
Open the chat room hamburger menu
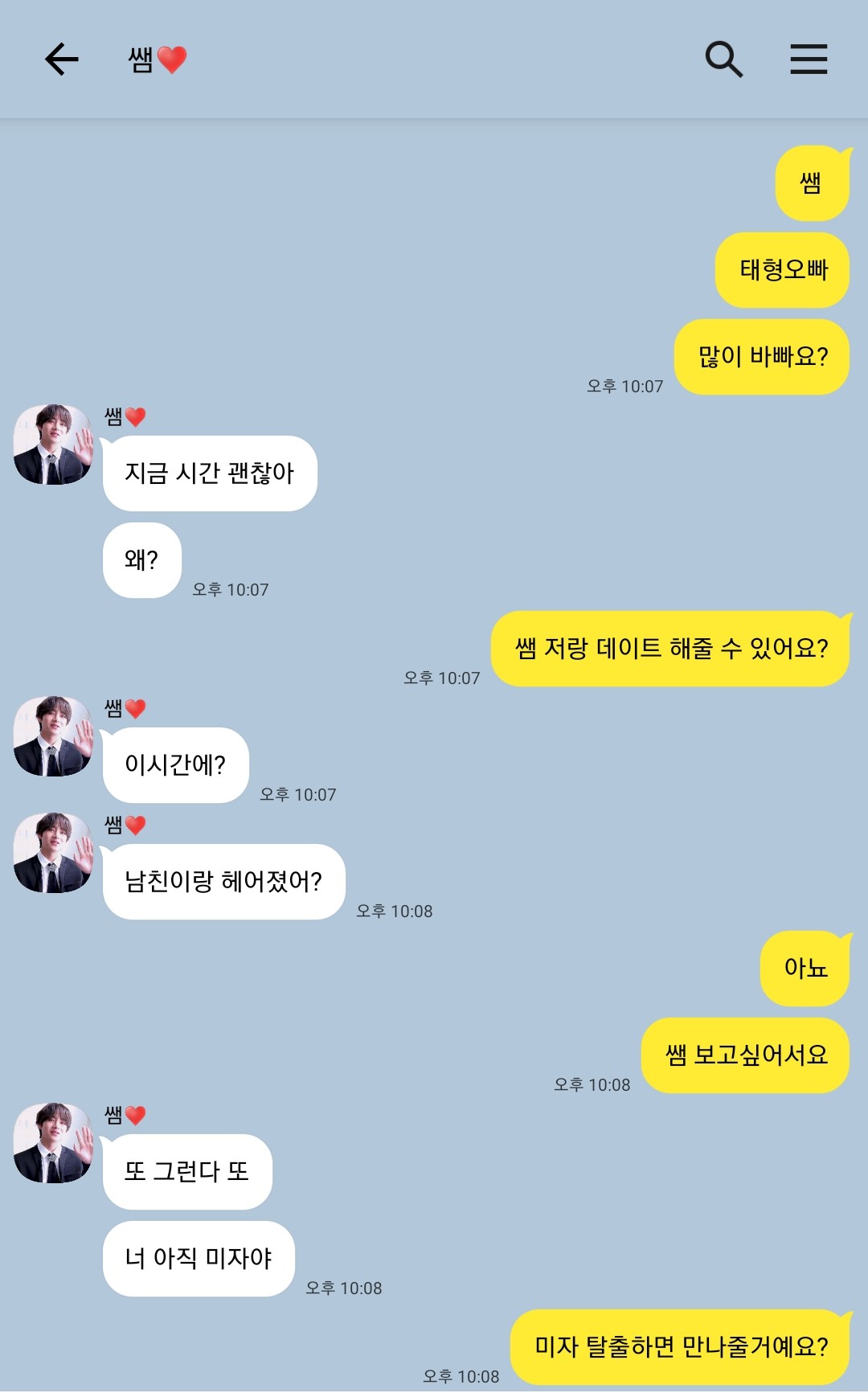809,59
